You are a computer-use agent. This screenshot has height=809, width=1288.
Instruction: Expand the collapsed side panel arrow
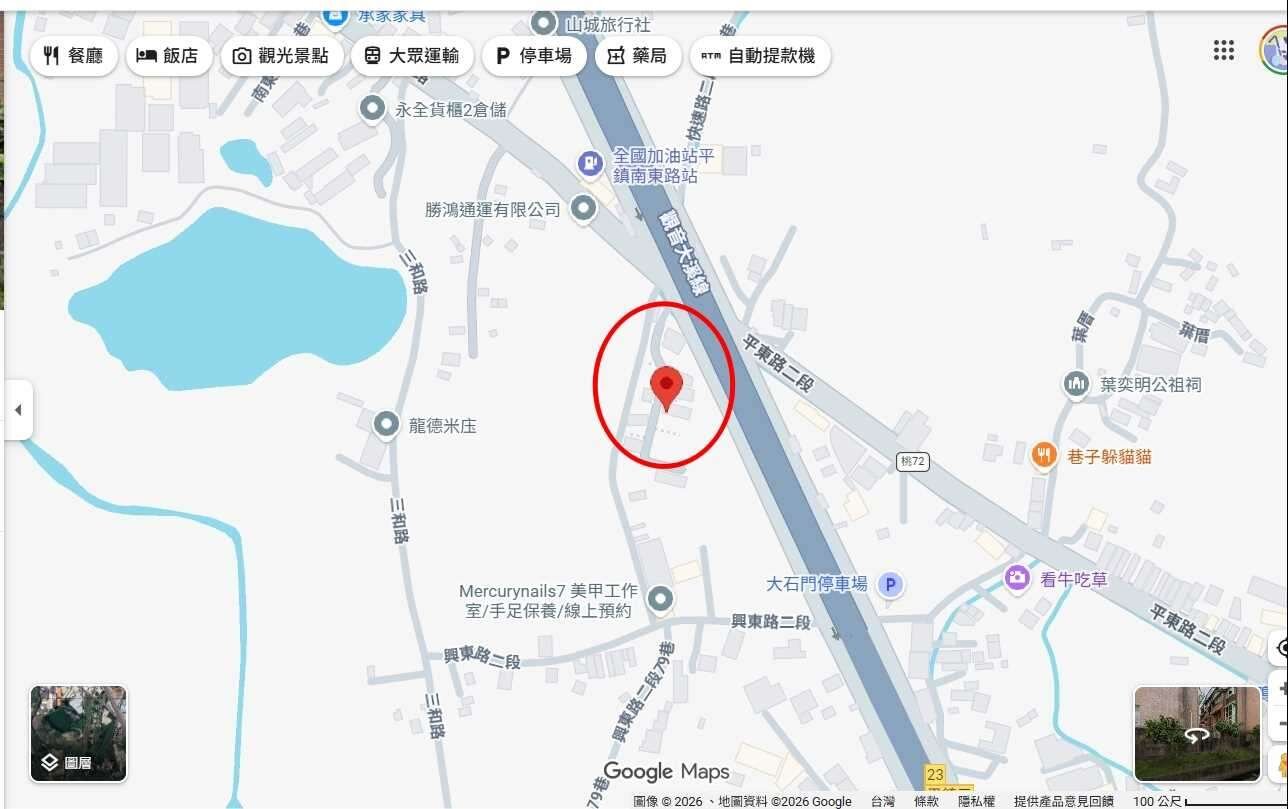(x=17, y=410)
